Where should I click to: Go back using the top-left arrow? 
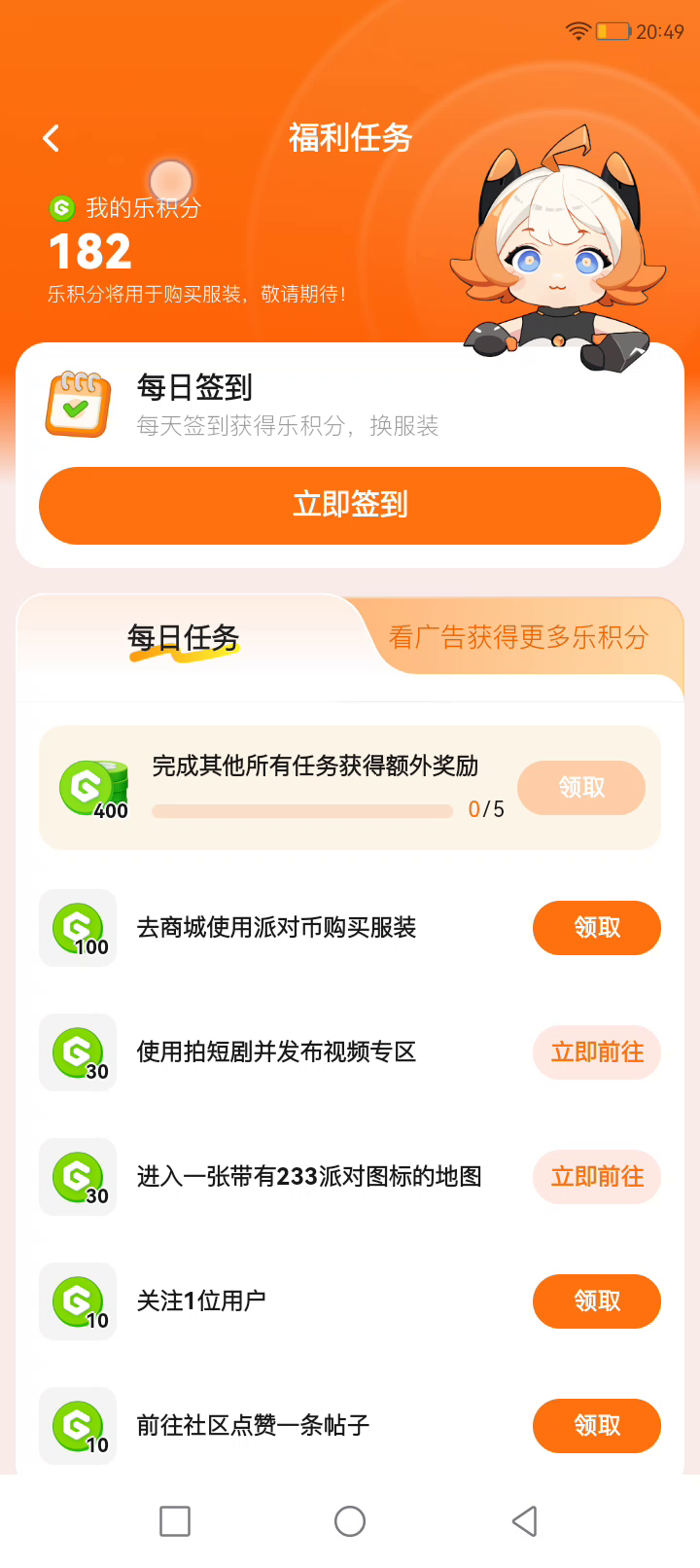coord(52,138)
